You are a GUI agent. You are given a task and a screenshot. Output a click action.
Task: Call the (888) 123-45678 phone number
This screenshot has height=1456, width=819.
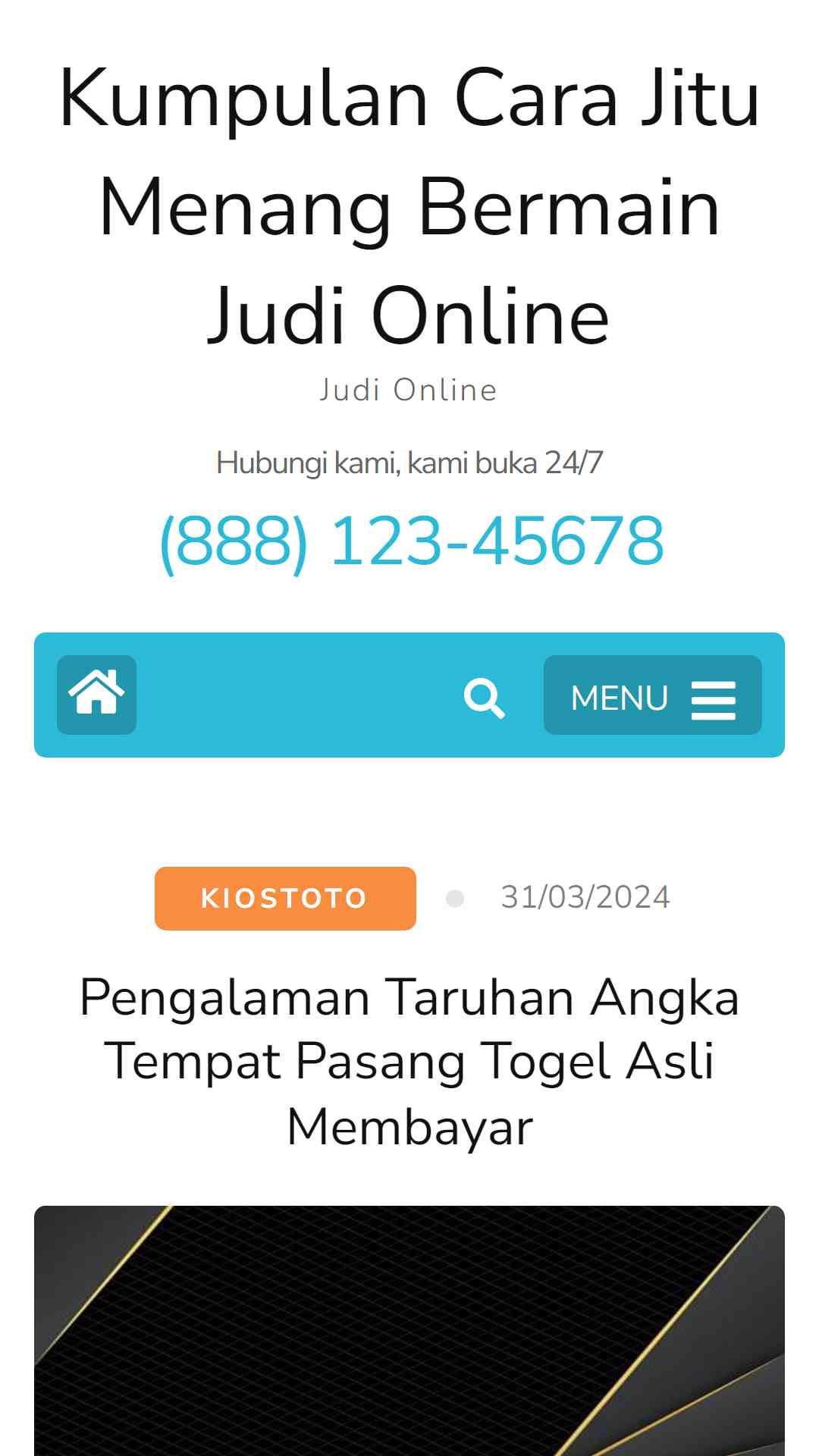click(x=411, y=541)
